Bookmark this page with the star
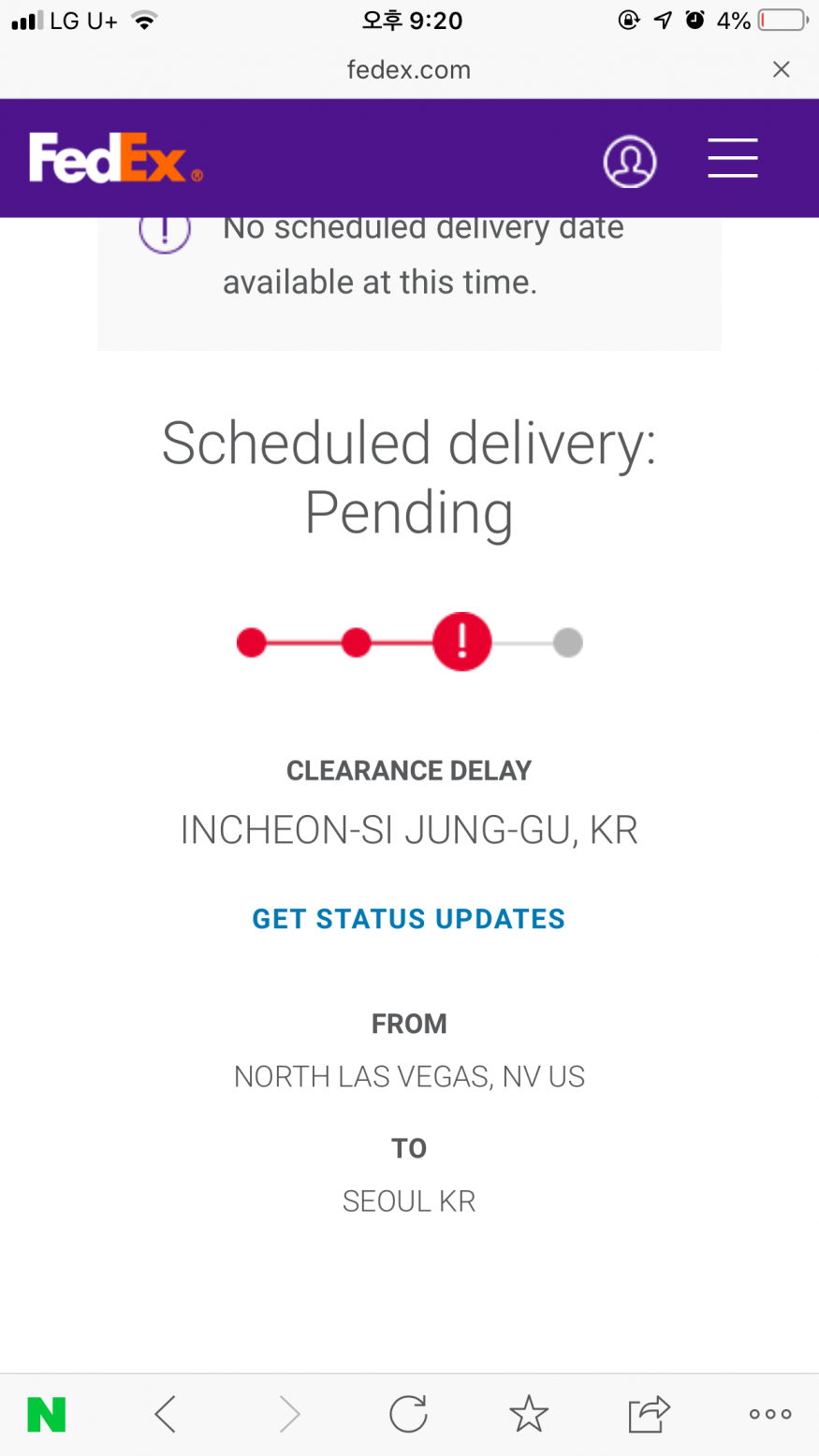This screenshot has width=819, height=1456. tap(529, 1414)
